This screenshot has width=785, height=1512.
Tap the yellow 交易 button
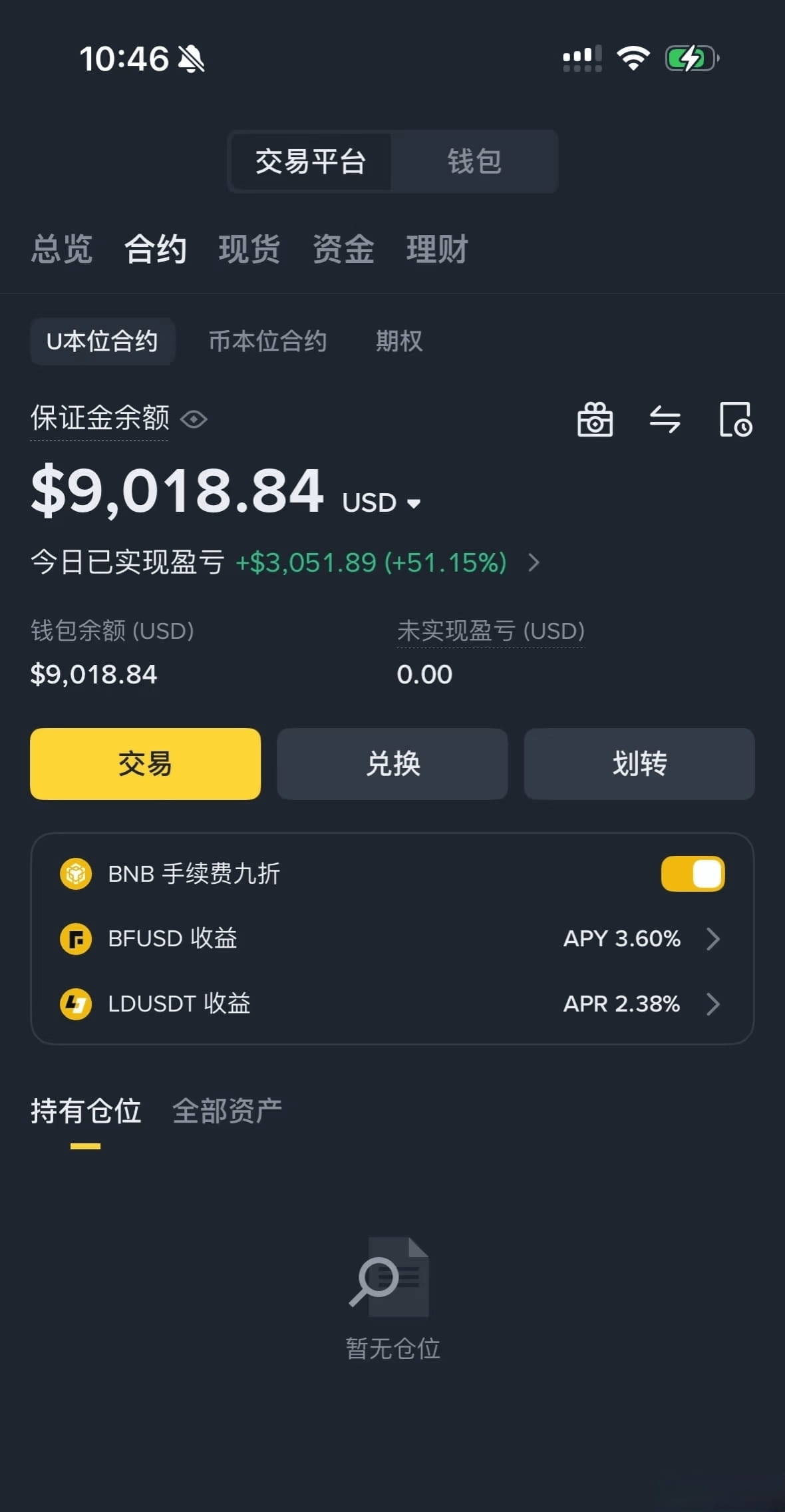pos(145,763)
